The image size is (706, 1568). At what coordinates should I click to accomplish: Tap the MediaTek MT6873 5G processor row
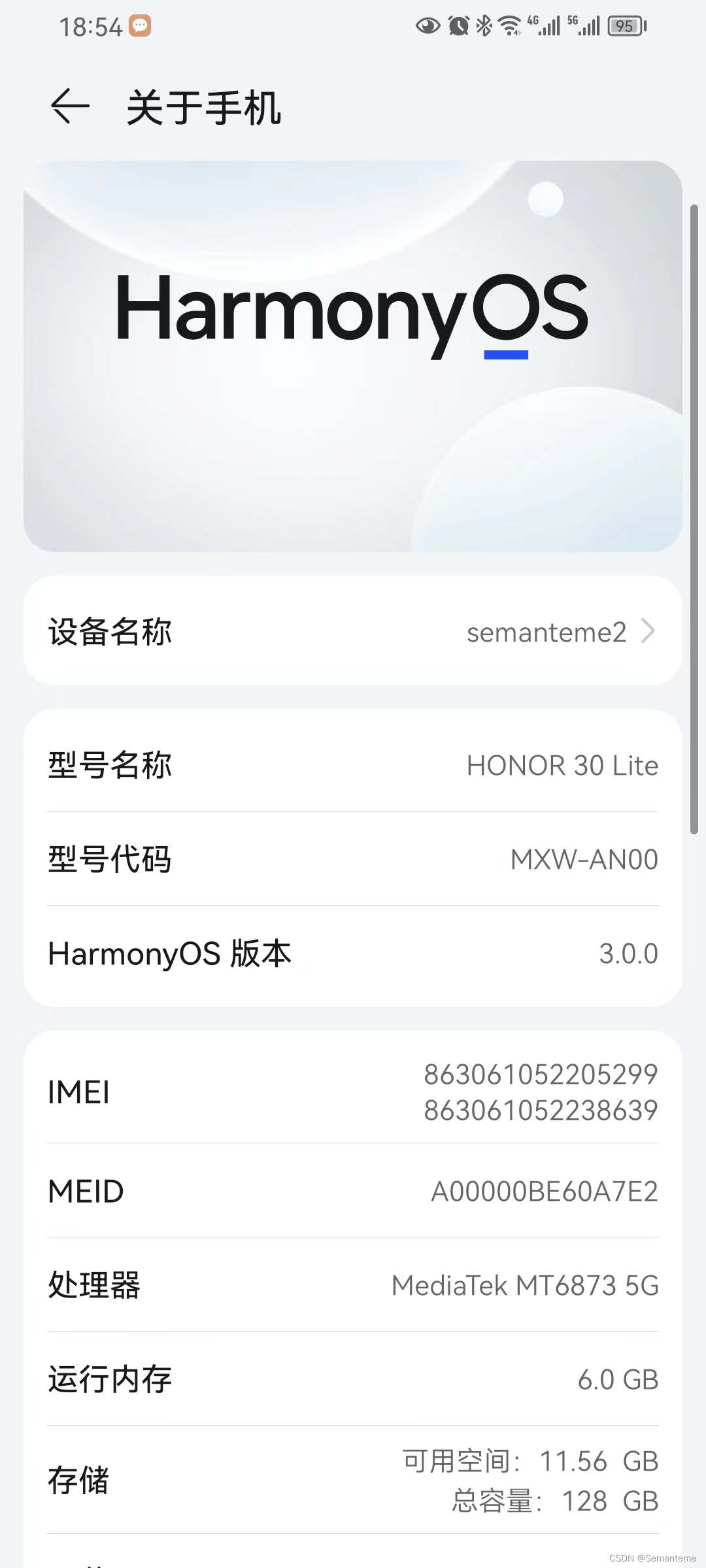pos(353,1285)
